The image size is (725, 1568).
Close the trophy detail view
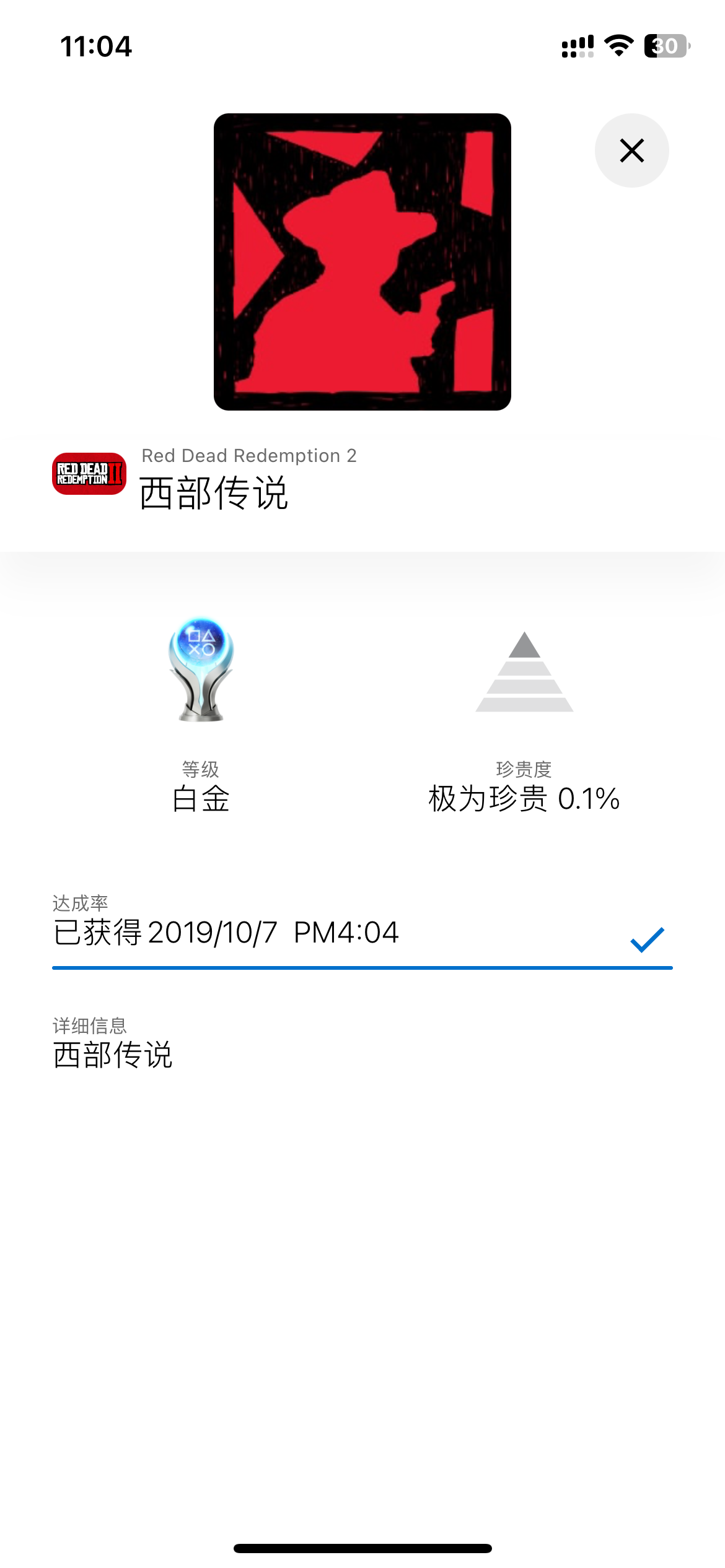coord(631,150)
